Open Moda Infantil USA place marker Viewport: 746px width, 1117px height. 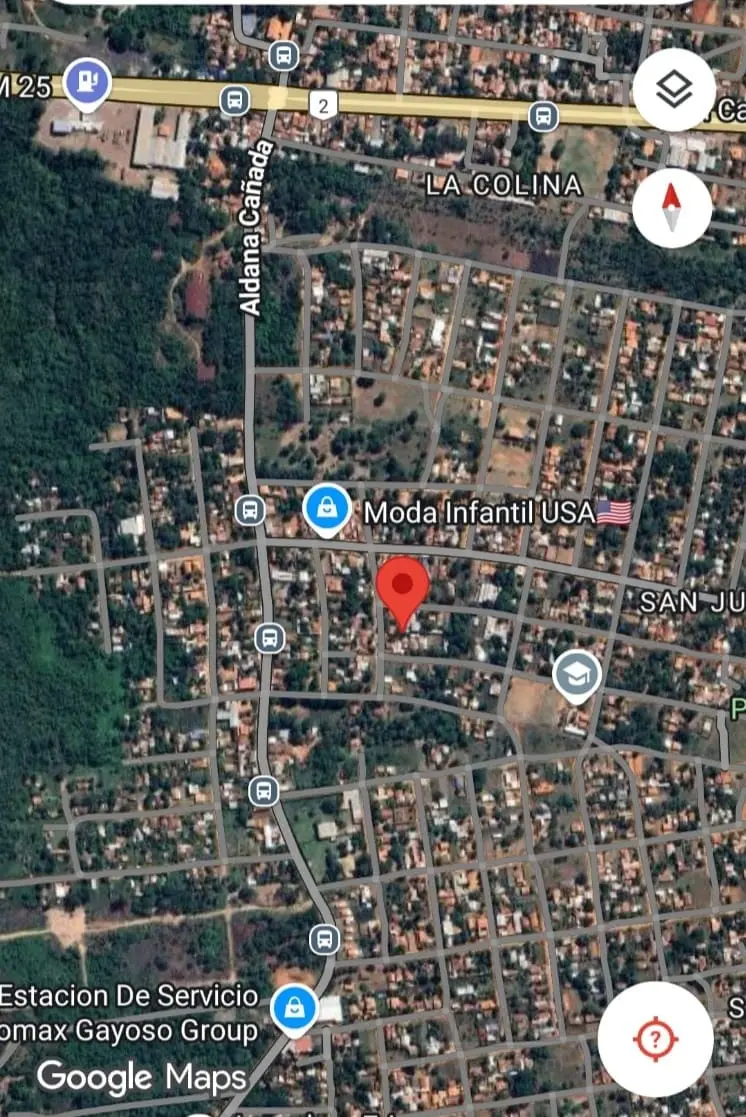tap(327, 510)
